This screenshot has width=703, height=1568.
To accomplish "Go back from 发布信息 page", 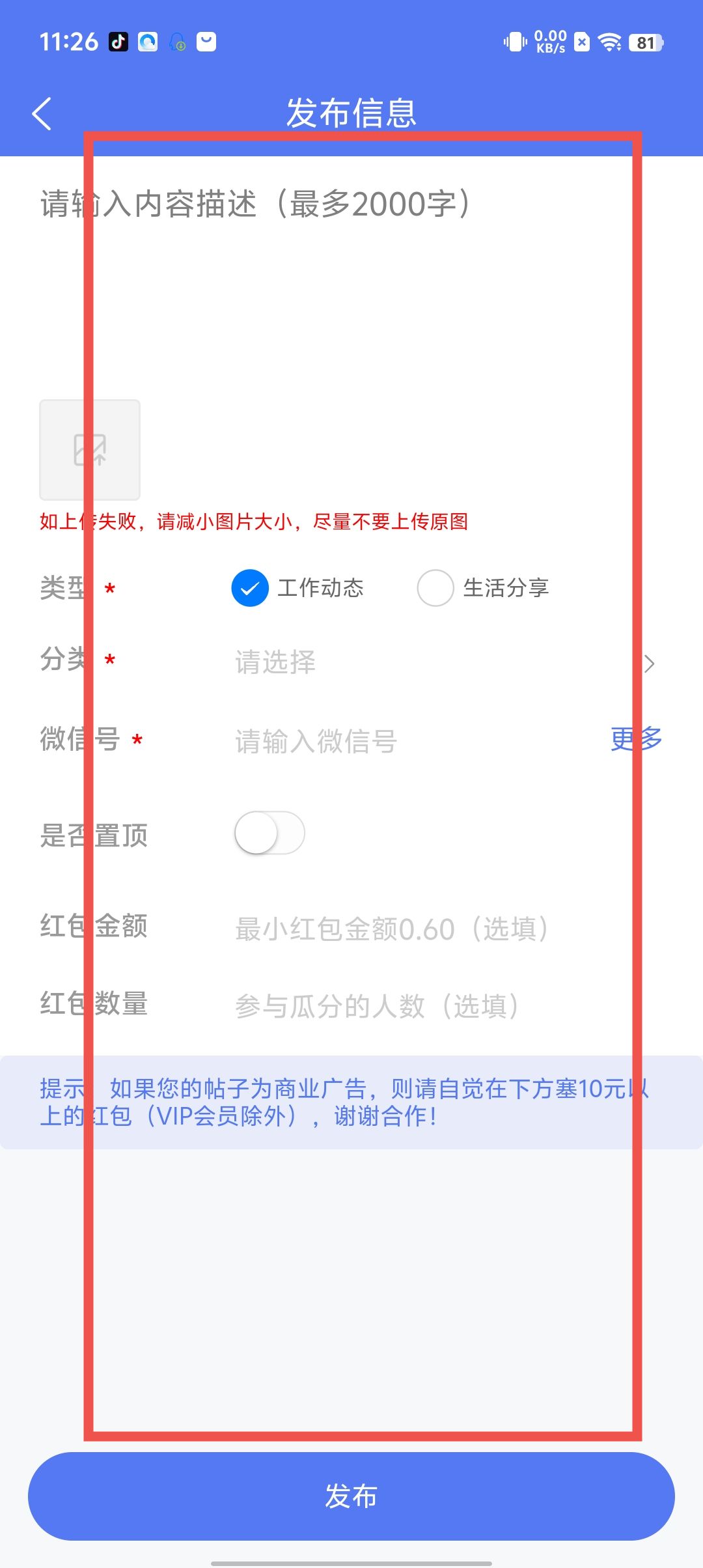I will [42, 114].
